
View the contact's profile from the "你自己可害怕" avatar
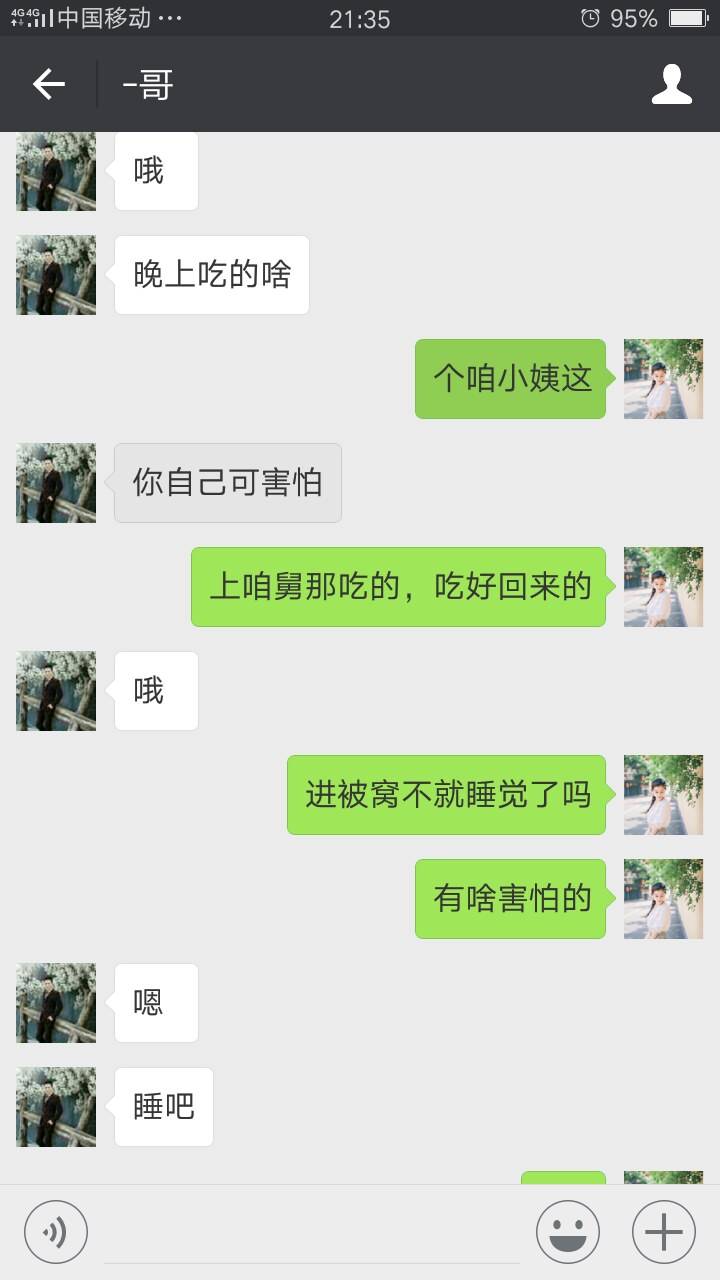pyautogui.click(x=56, y=483)
